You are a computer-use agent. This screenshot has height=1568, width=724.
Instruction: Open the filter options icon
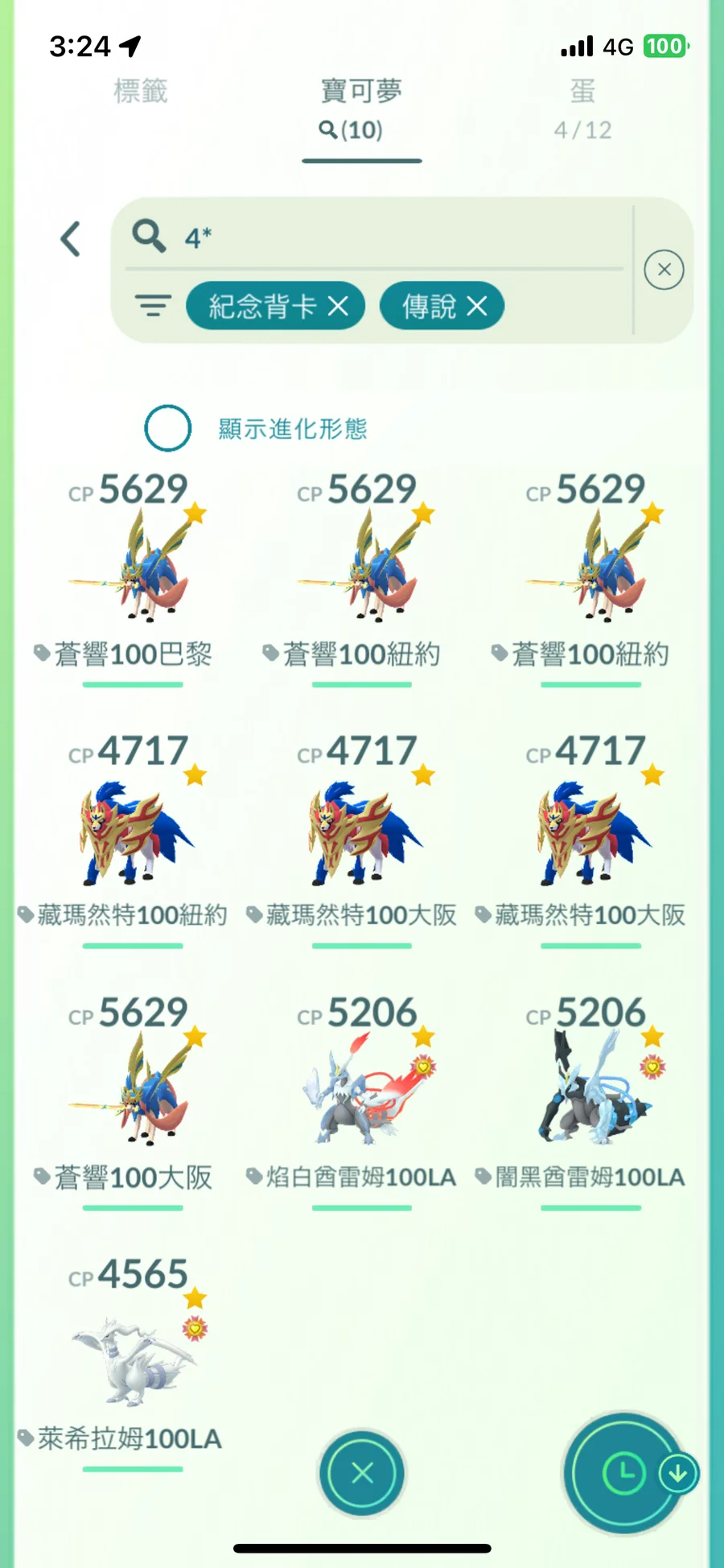(153, 306)
